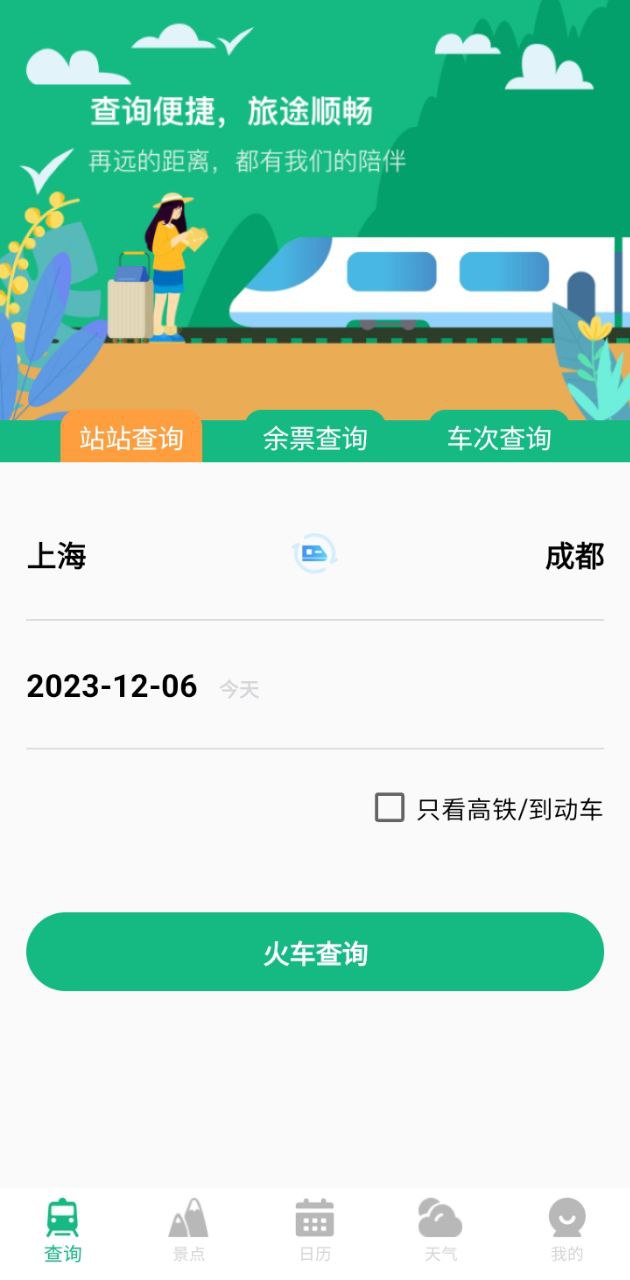The width and height of the screenshot is (630, 1280).
Task: Go to the 天气 tab
Action: pos(440,1231)
